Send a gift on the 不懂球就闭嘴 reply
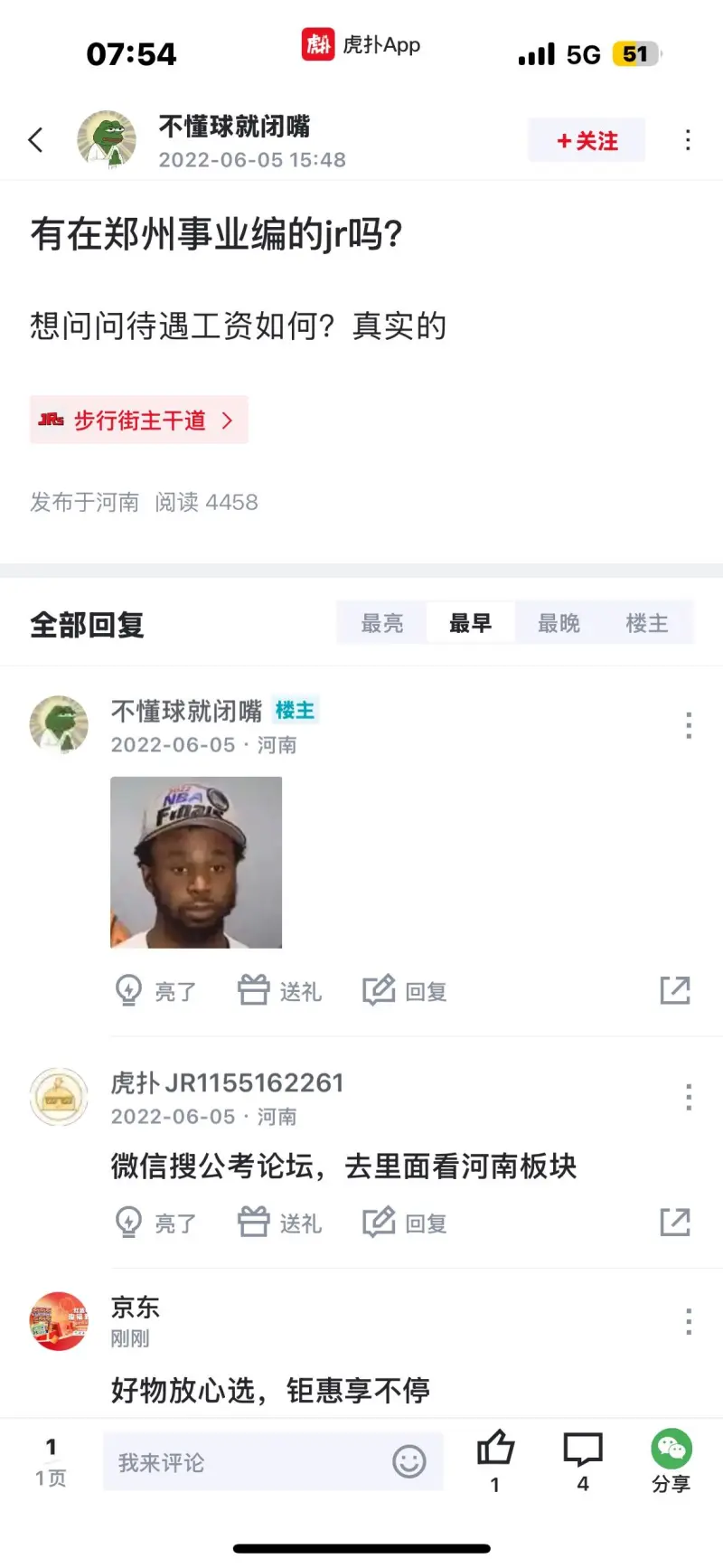The width and height of the screenshot is (723, 1568). coord(279,991)
